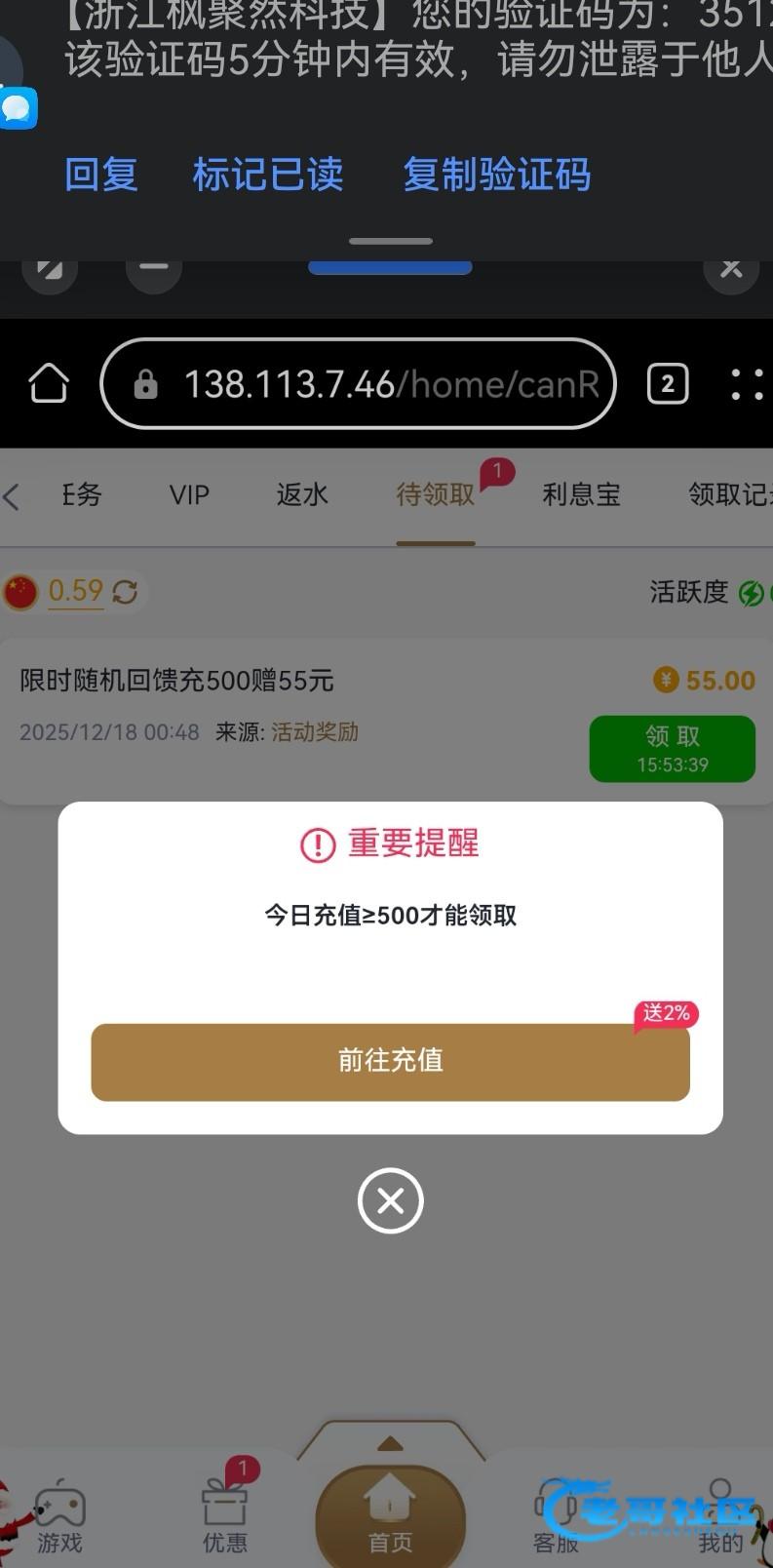Switch to the 返水 tab
Screen dimensions: 773x1568
point(302,495)
